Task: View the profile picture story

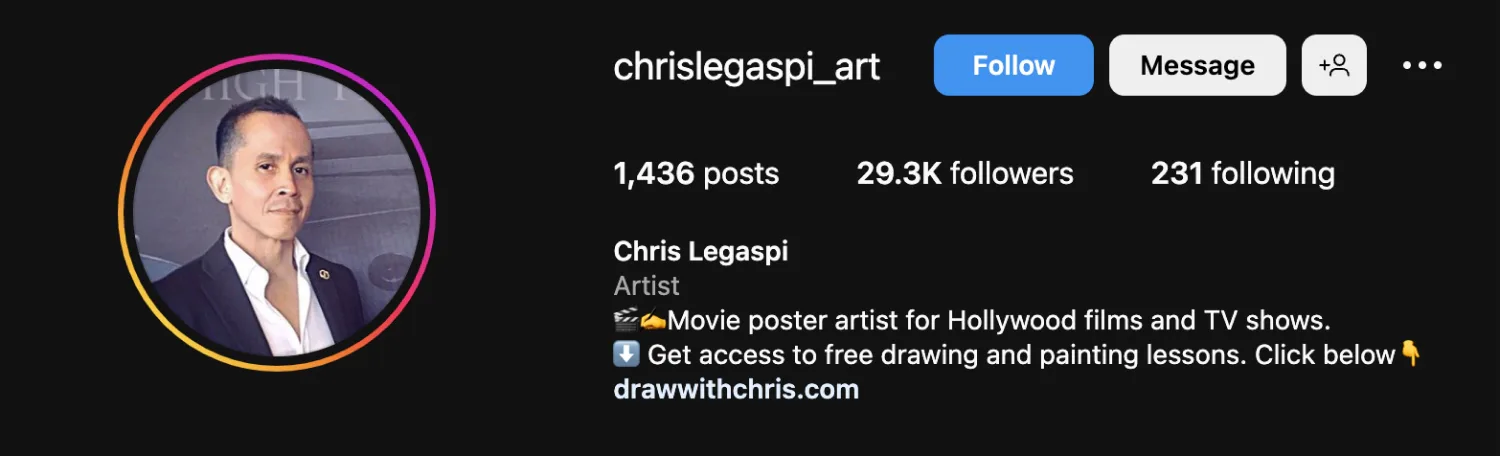Action: 277,212
